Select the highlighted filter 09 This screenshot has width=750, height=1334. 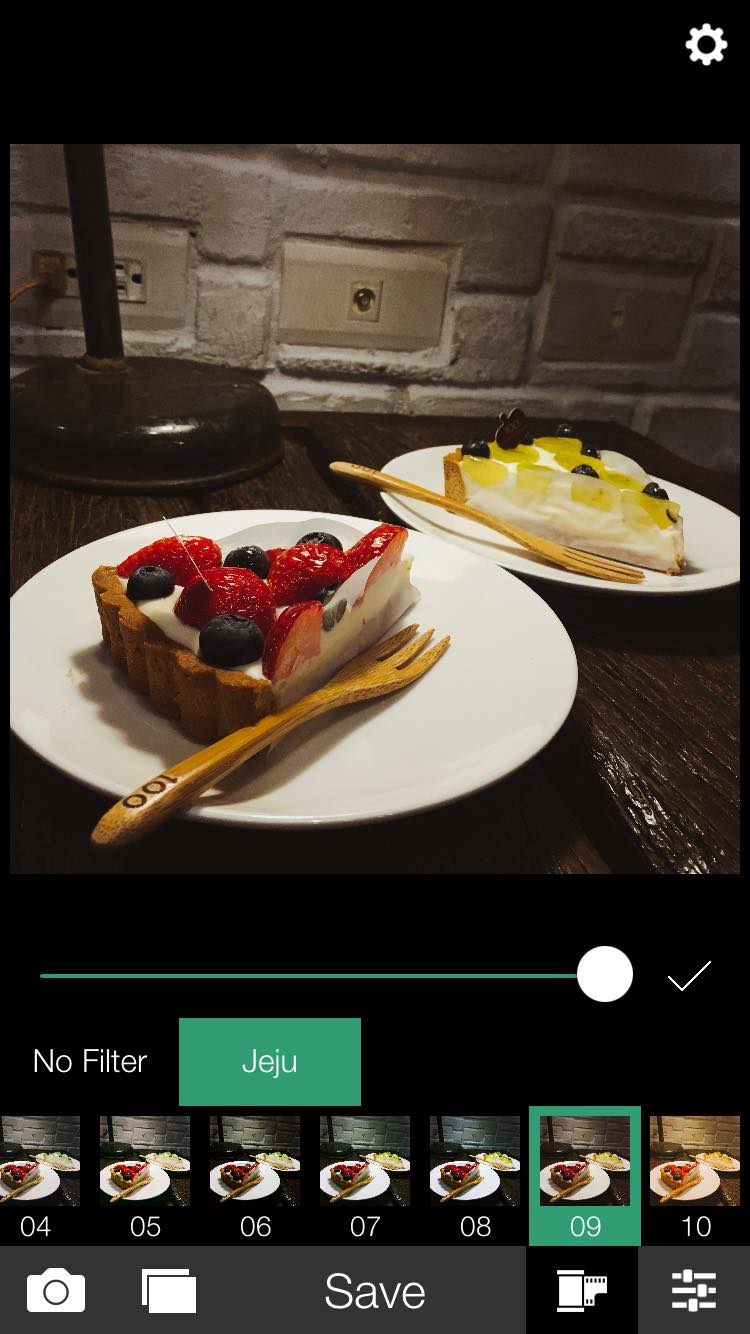pos(585,1177)
